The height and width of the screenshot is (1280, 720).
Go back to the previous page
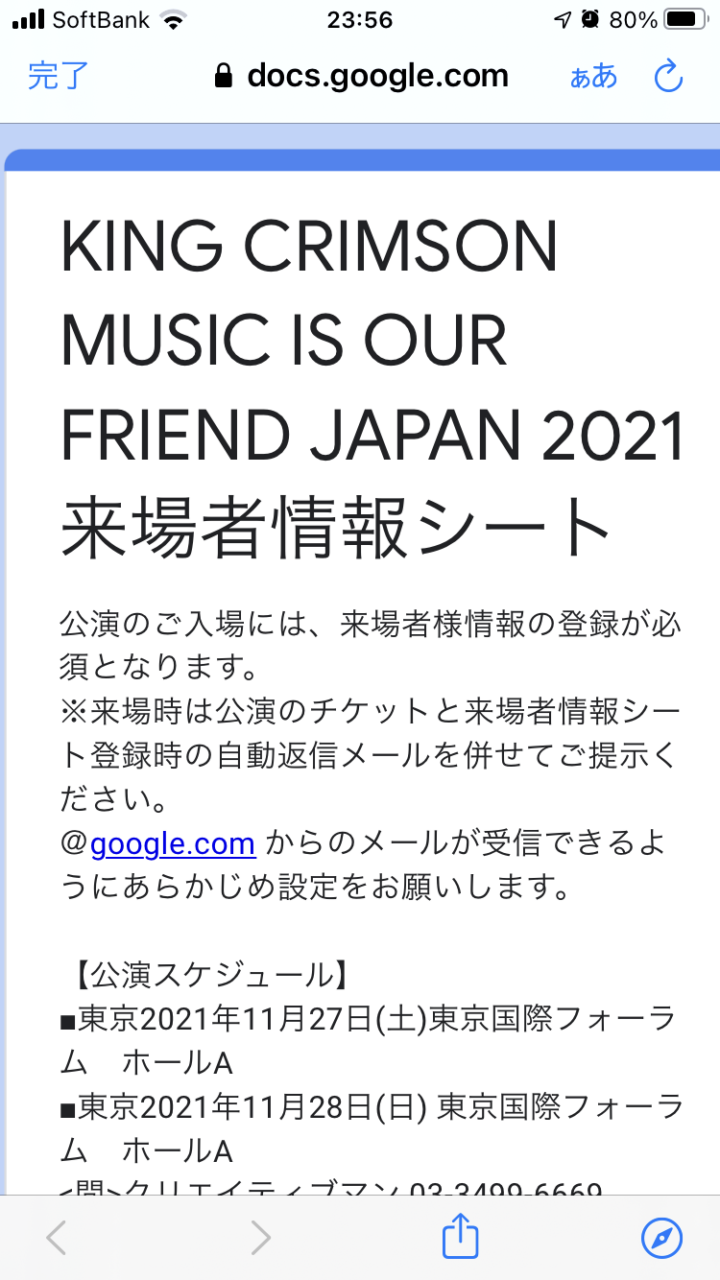[x=58, y=1238]
